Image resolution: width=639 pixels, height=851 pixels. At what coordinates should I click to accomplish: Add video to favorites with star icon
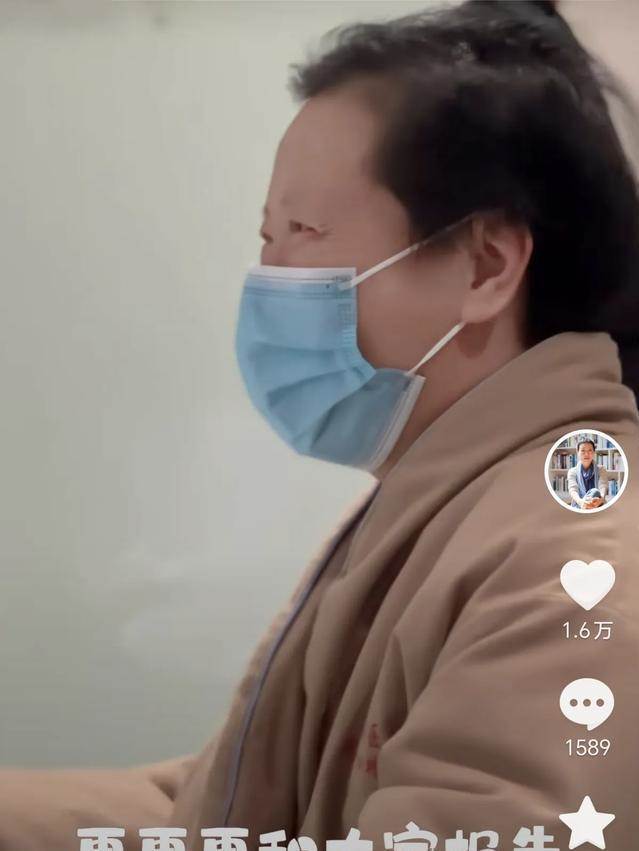click(587, 823)
